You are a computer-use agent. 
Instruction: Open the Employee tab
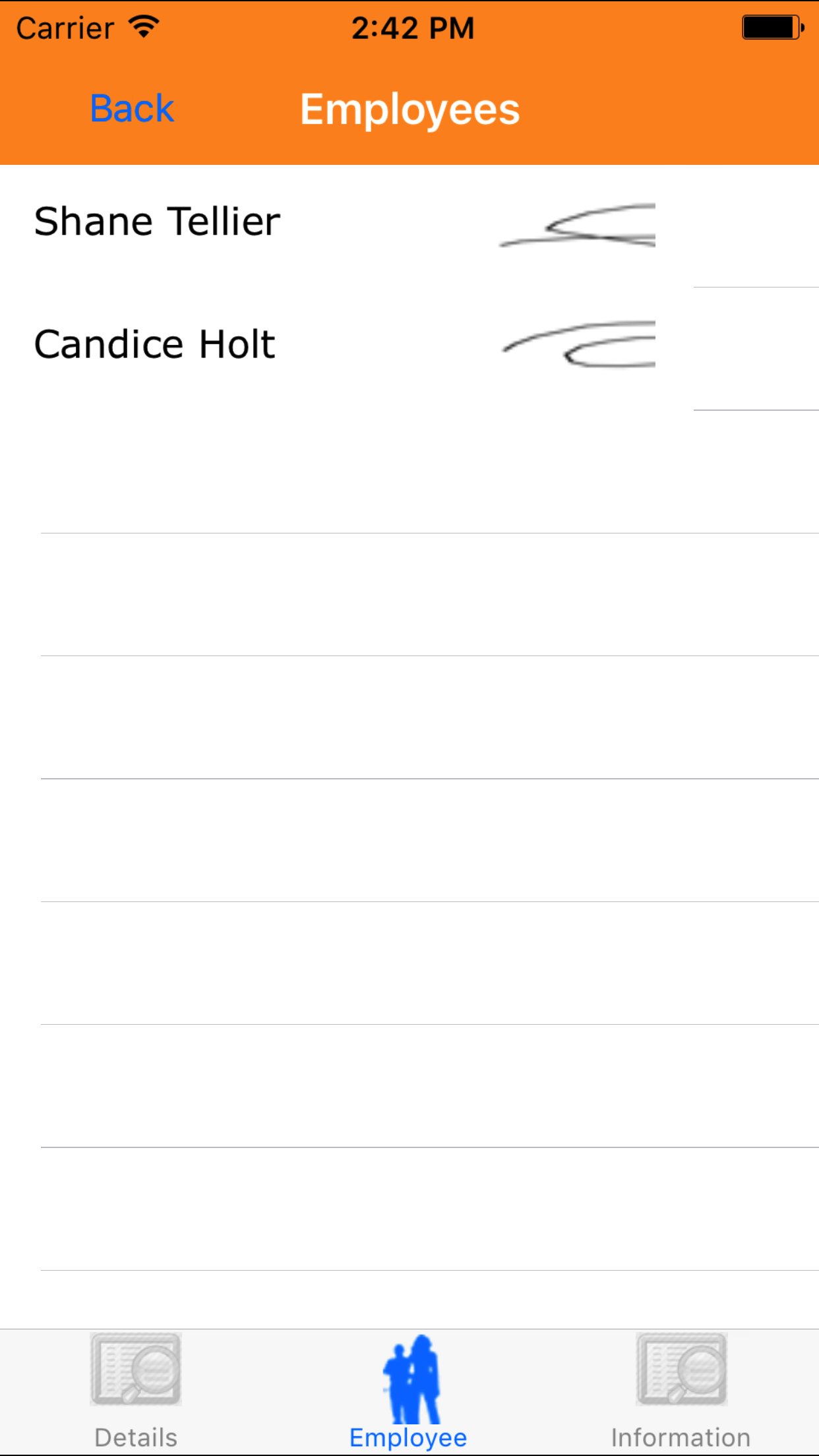pos(409,1391)
